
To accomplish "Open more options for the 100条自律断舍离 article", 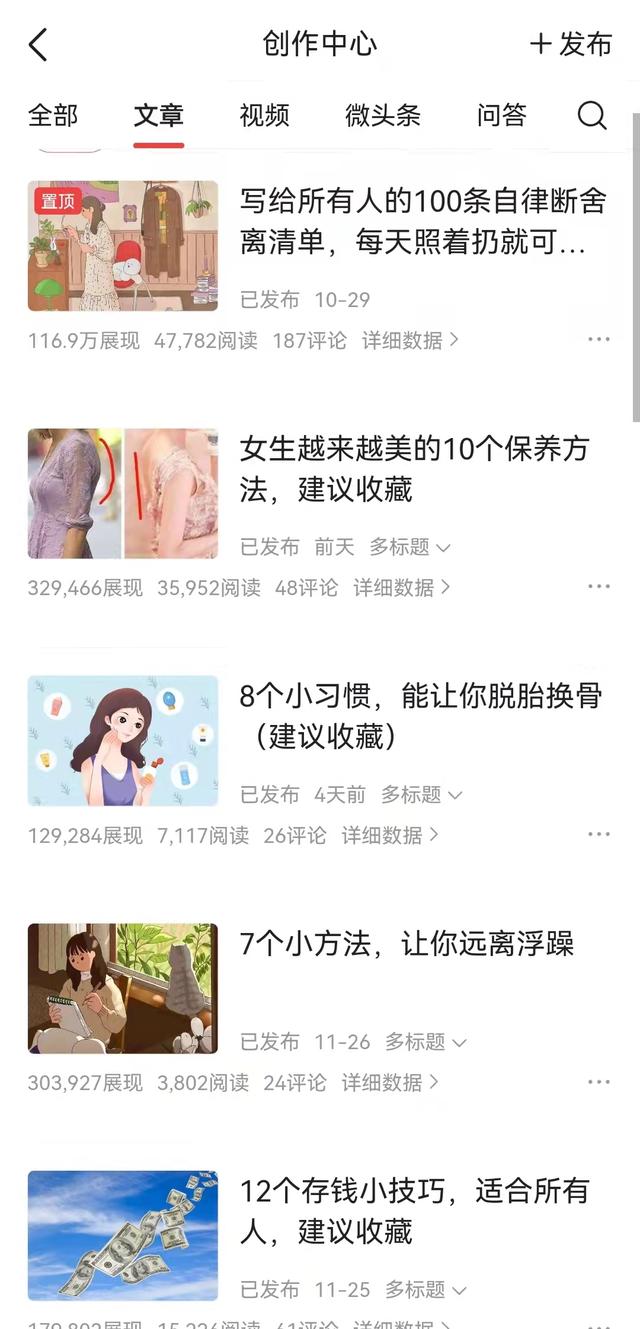I will click(x=599, y=340).
